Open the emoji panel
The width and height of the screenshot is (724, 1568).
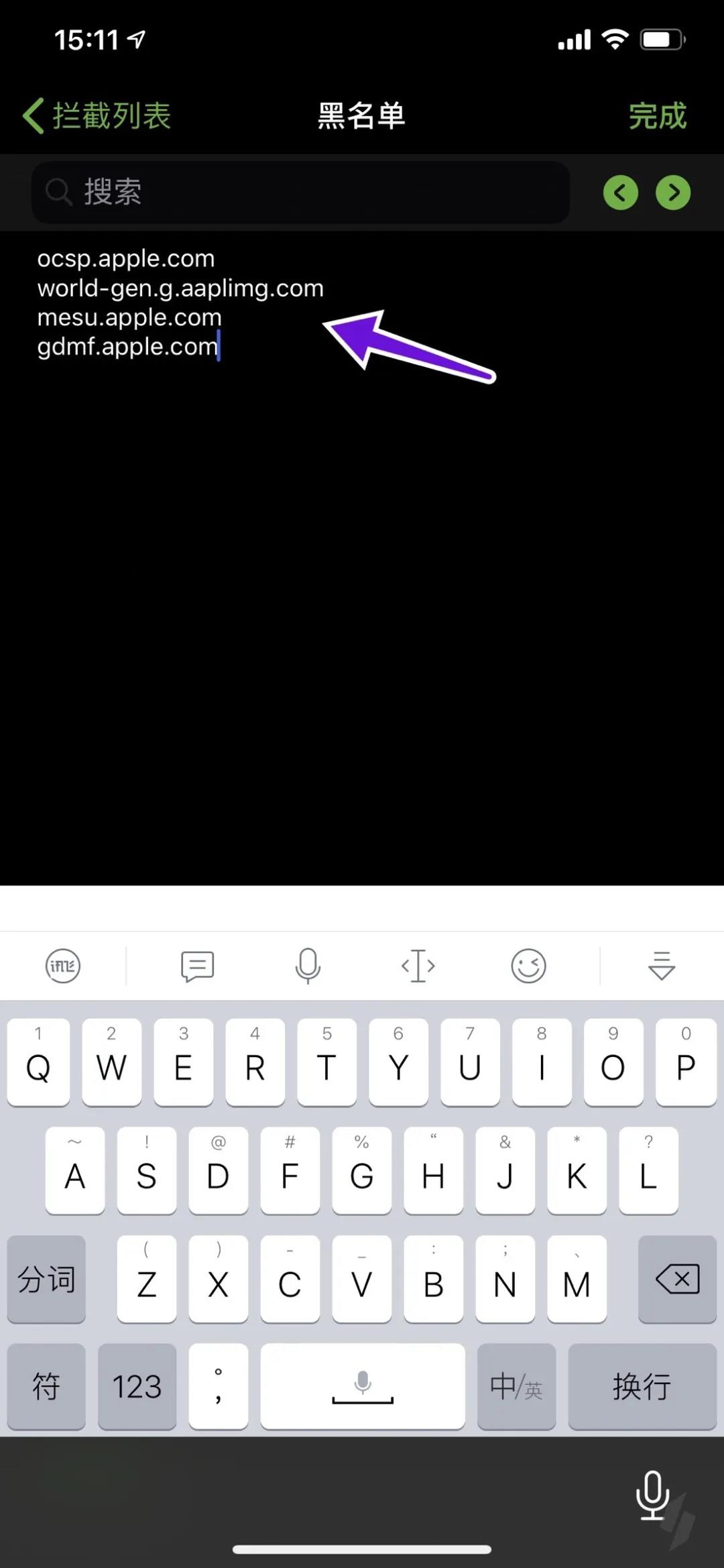(528, 966)
